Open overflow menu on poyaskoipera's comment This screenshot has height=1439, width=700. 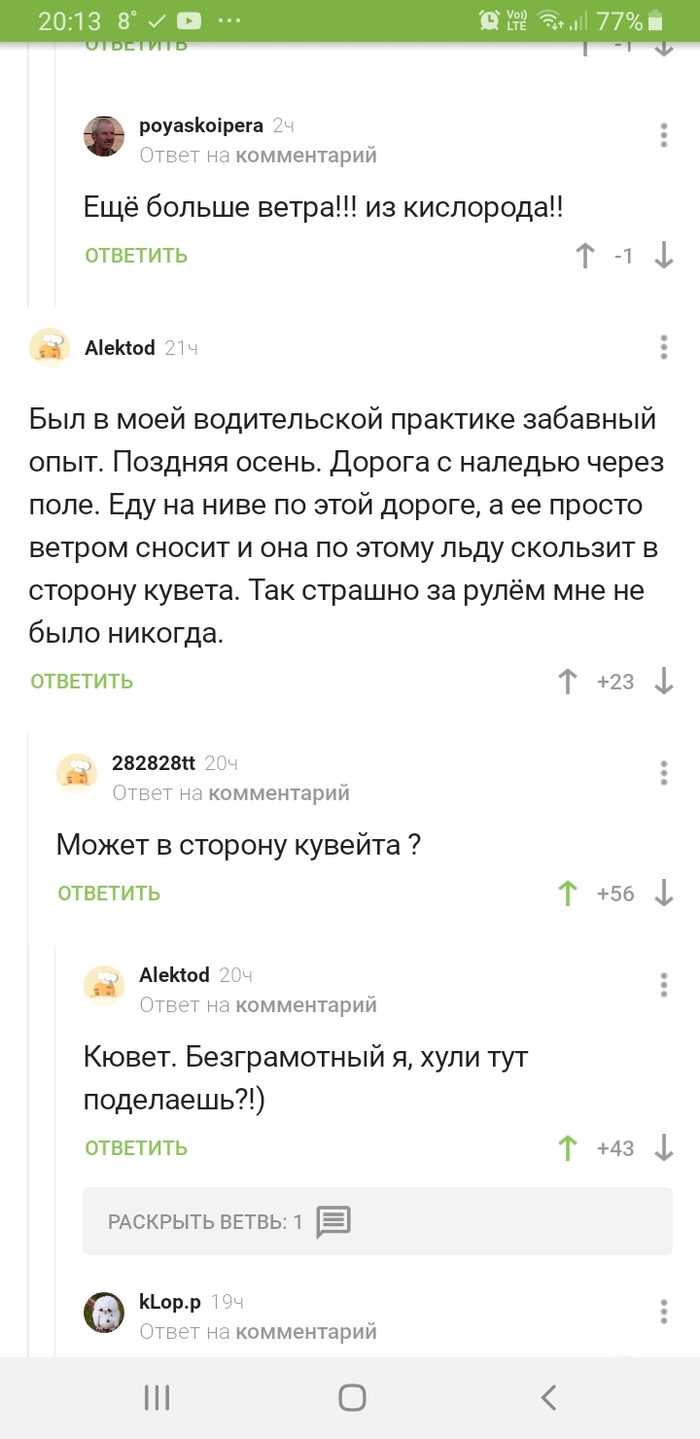pyautogui.click(x=664, y=135)
